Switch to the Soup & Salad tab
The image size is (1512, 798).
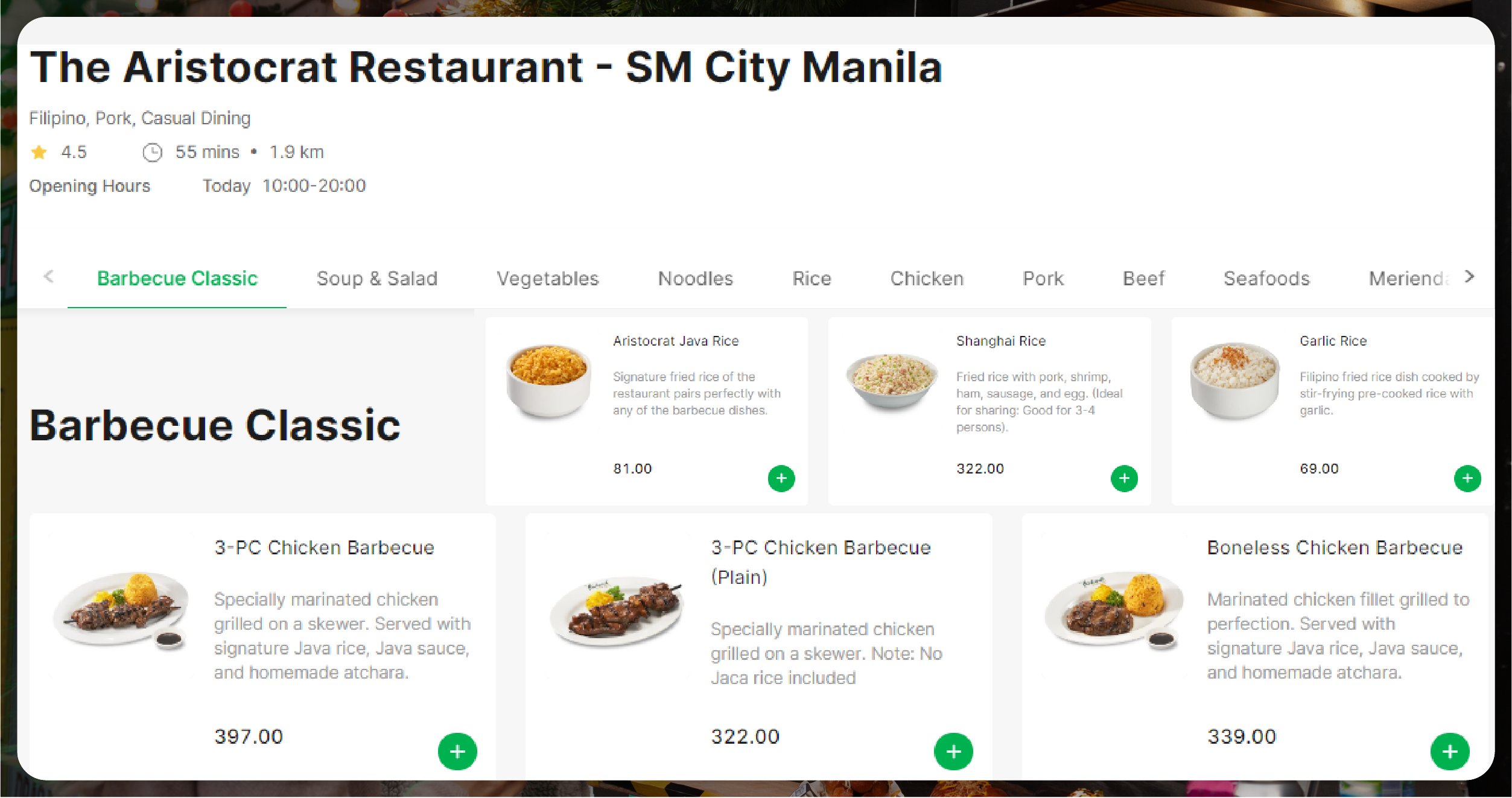point(377,279)
